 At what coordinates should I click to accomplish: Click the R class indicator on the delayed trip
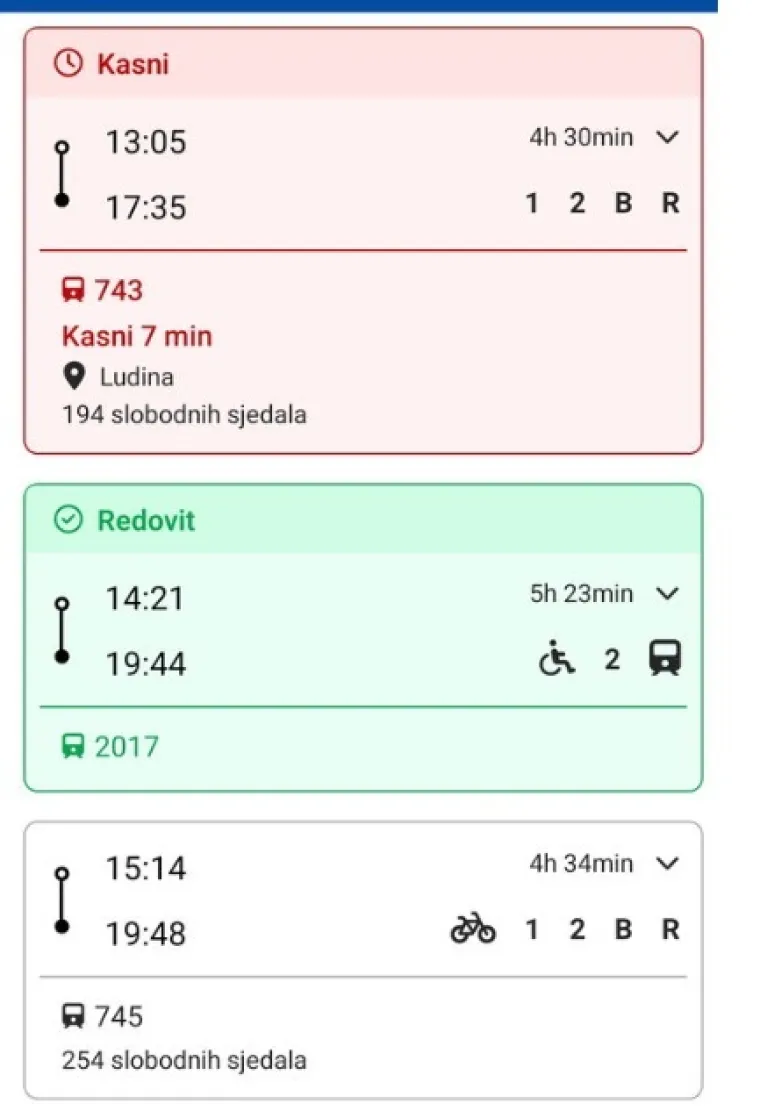671,203
